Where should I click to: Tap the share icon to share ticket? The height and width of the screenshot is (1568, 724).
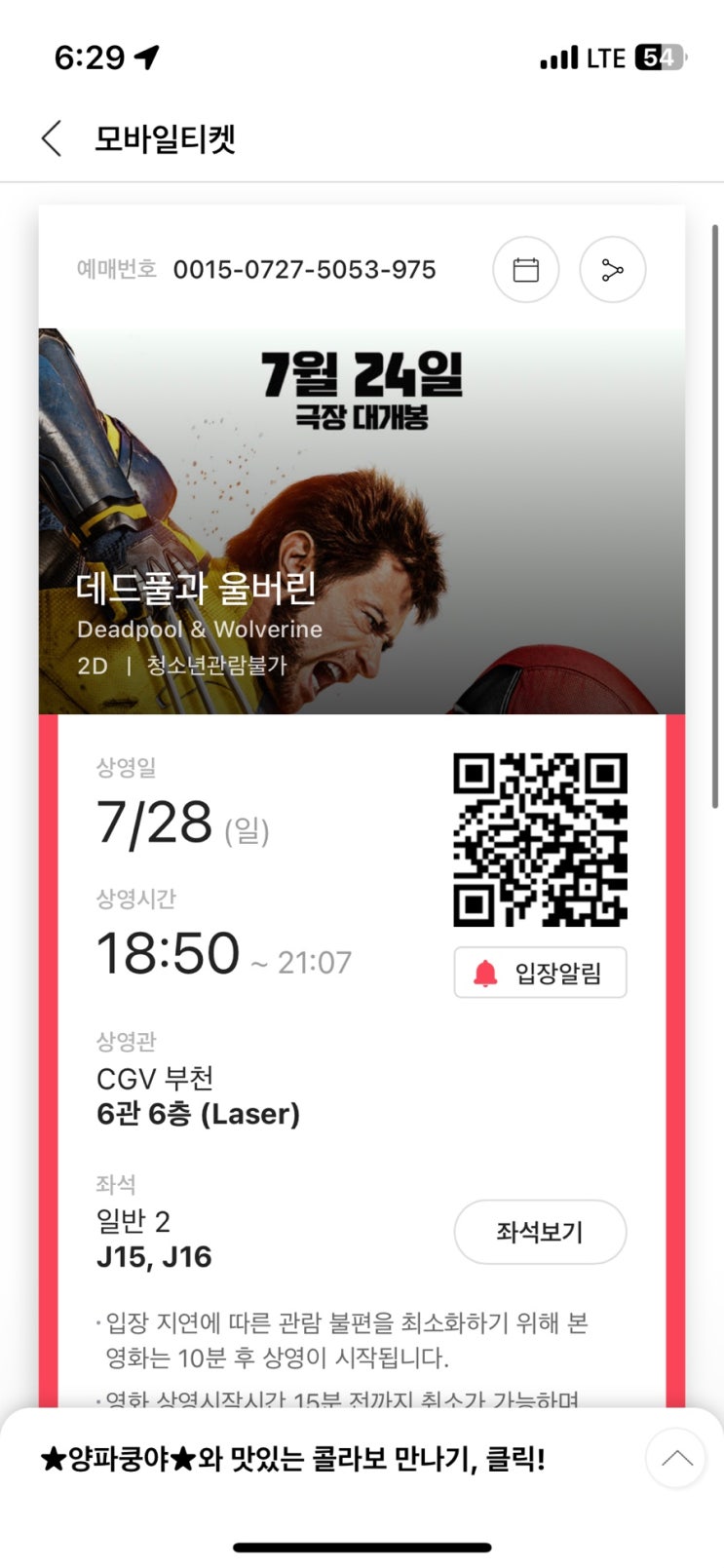612,271
